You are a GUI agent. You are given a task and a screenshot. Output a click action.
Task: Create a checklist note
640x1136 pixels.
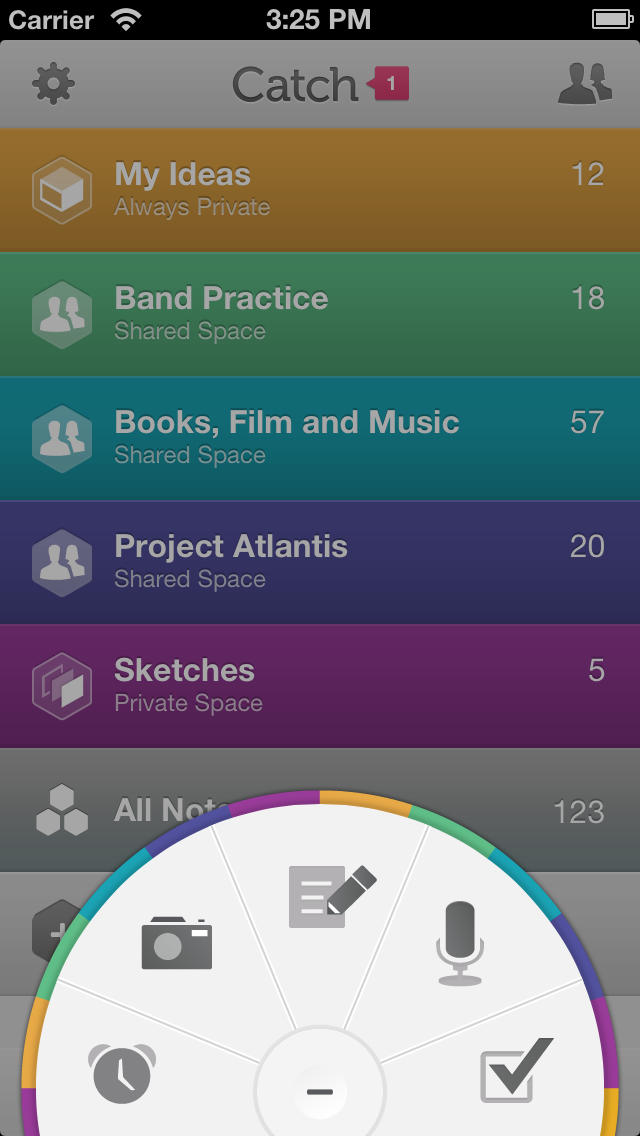[x=517, y=1070]
